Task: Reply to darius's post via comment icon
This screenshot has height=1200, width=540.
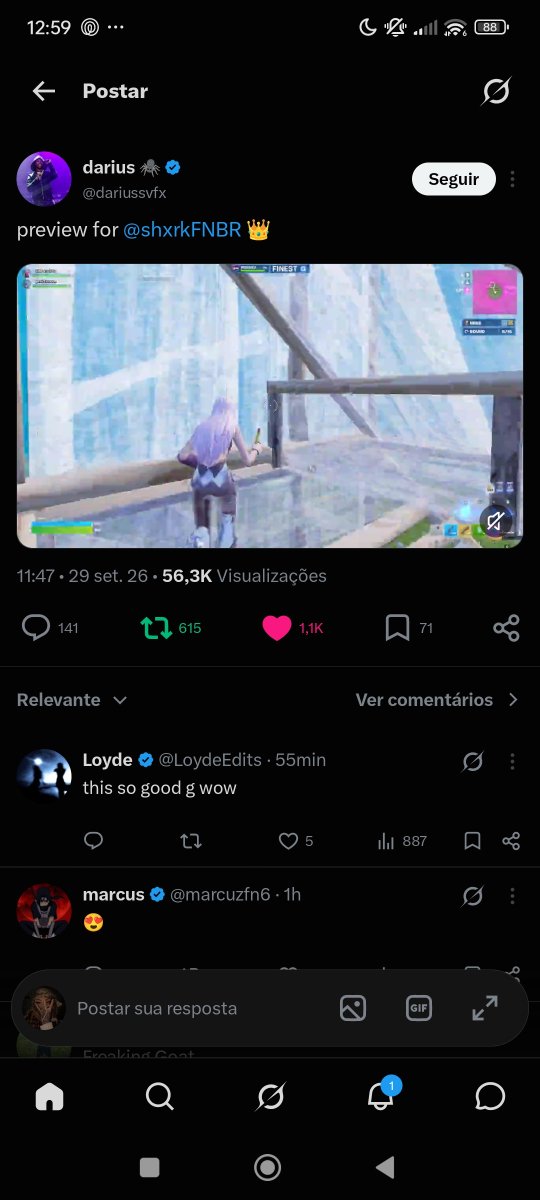Action: point(36,628)
